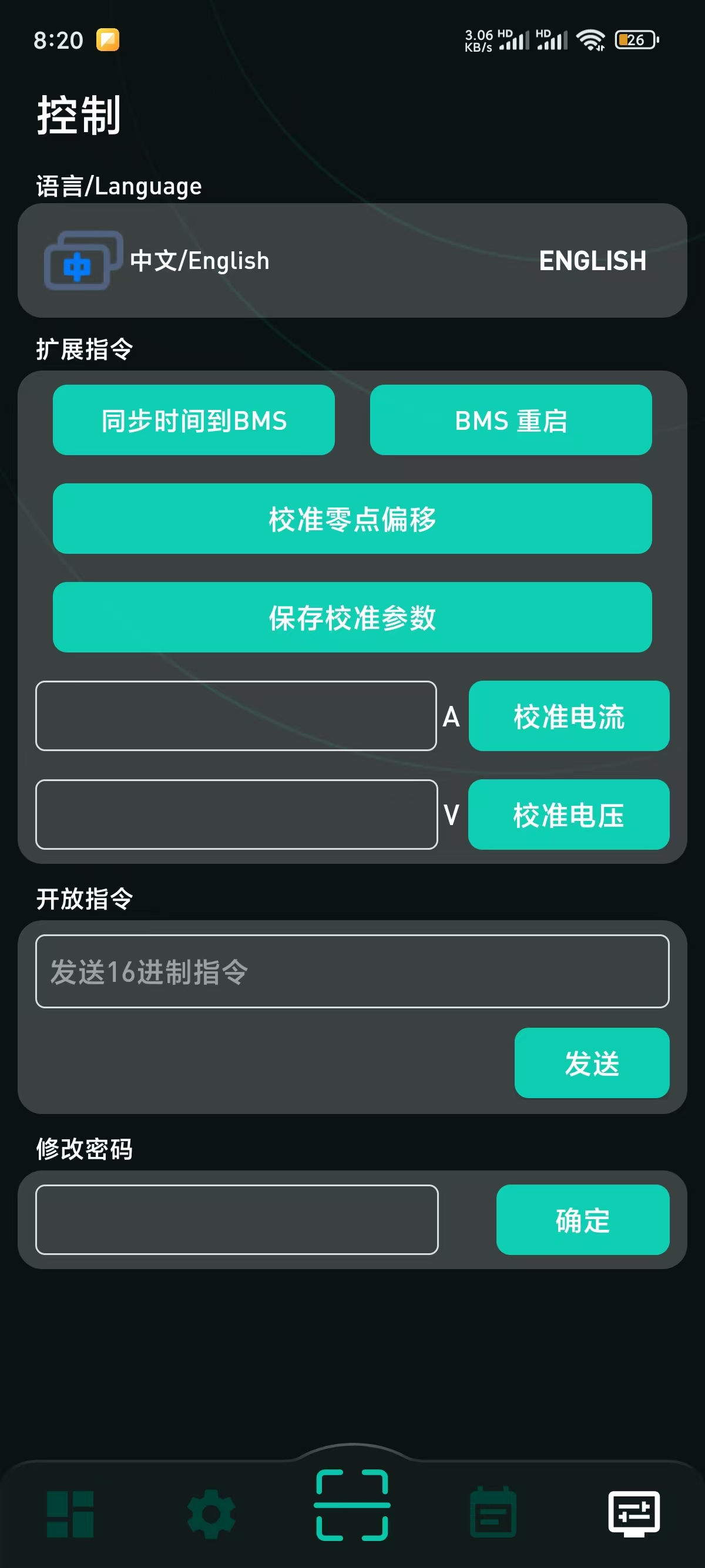Screen dimensions: 705x1568
Task: Save calibration parameters (保存校准参数)
Action: point(352,618)
